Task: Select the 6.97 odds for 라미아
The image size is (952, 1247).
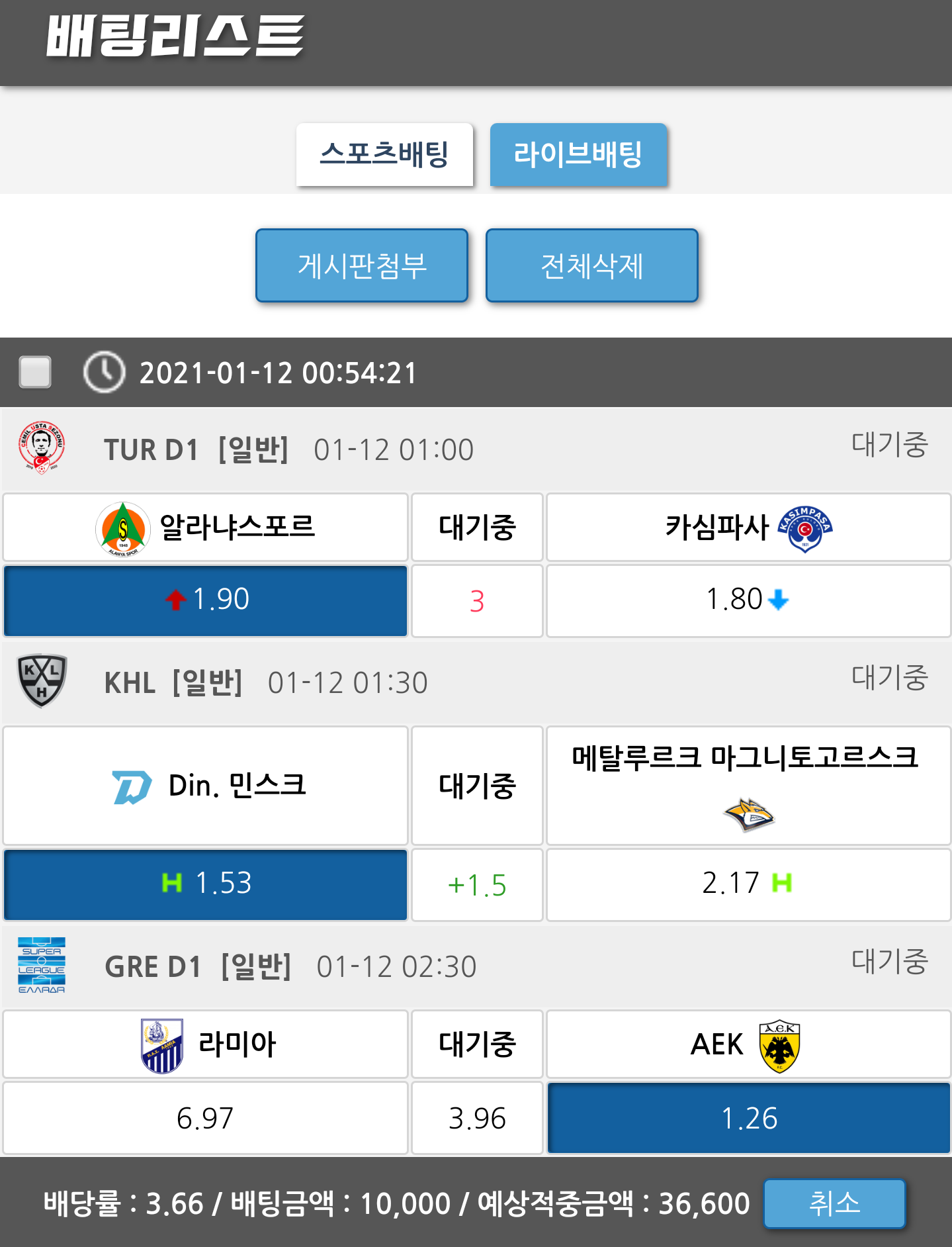Action: 205,1119
